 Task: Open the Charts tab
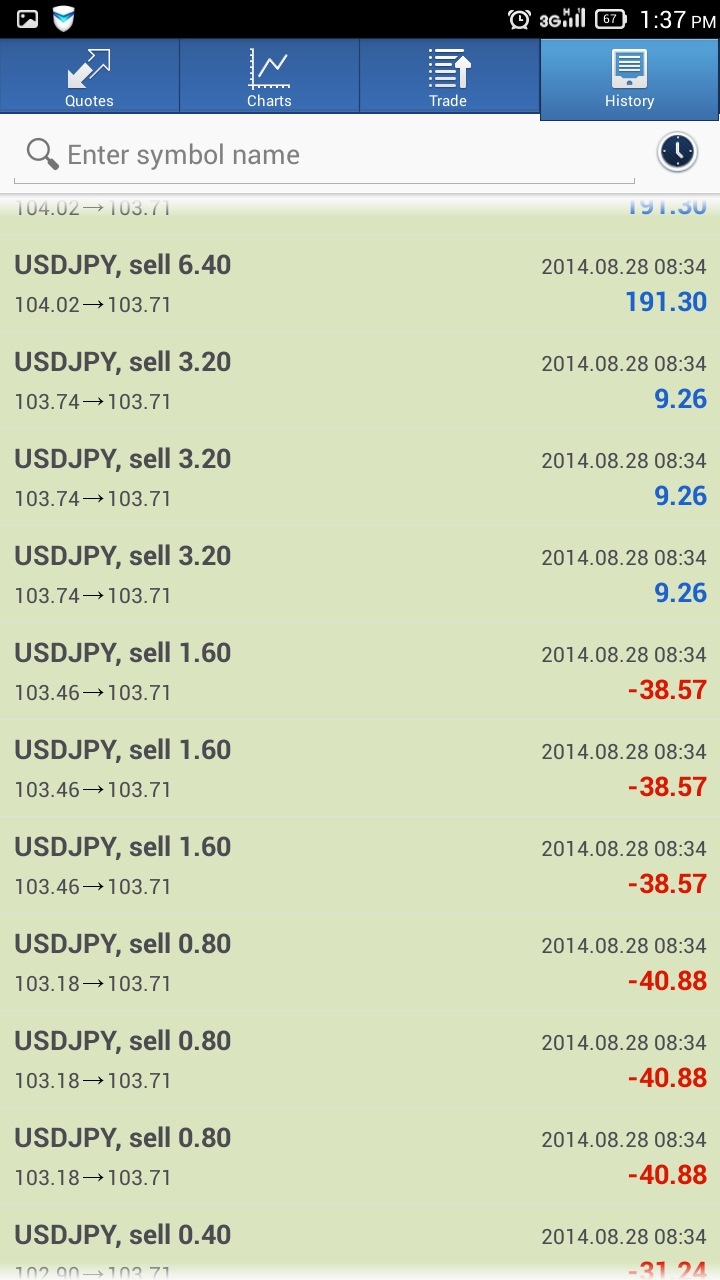tap(269, 76)
